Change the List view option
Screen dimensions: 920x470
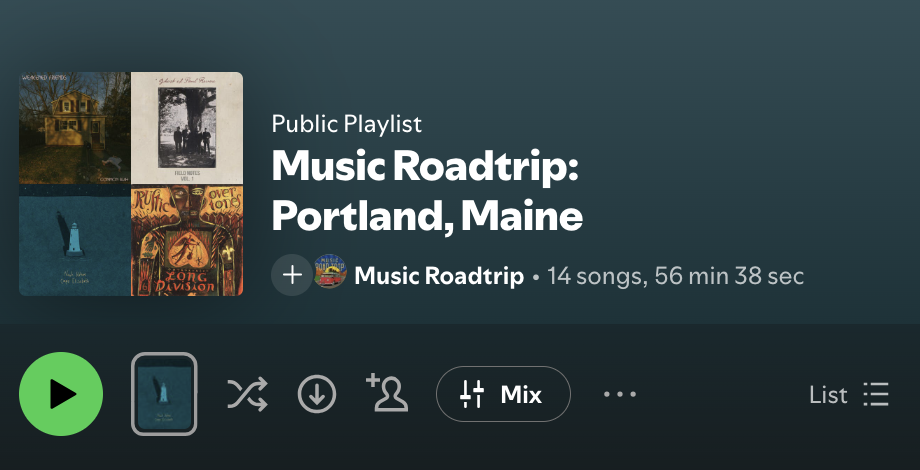click(x=848, y=394)
